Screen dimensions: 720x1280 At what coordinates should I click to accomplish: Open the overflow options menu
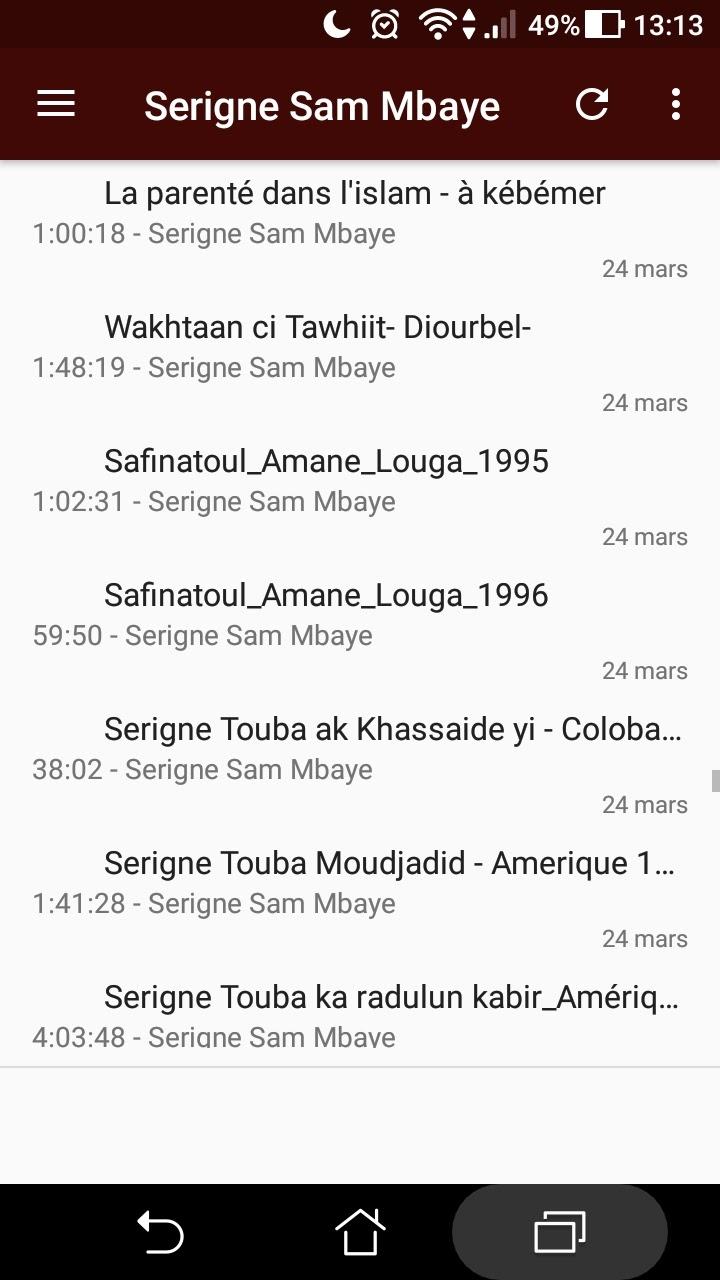(x=676, y=104)
